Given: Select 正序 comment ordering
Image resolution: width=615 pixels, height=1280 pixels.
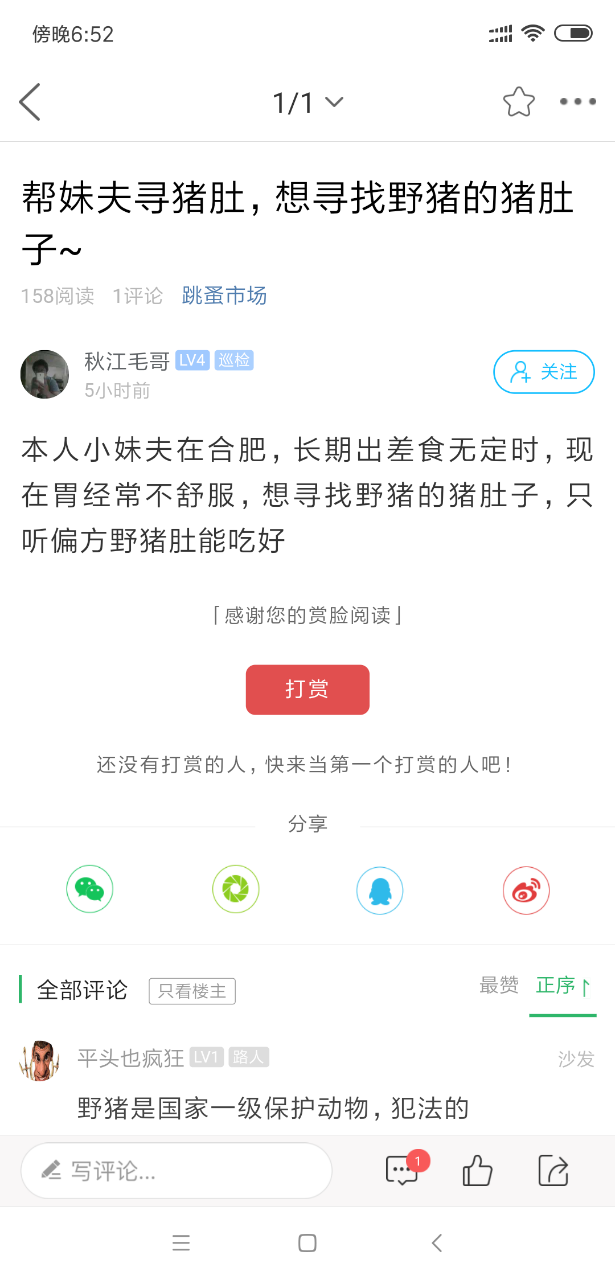Looking at the screenshot, I should click(x=563, y=986).
